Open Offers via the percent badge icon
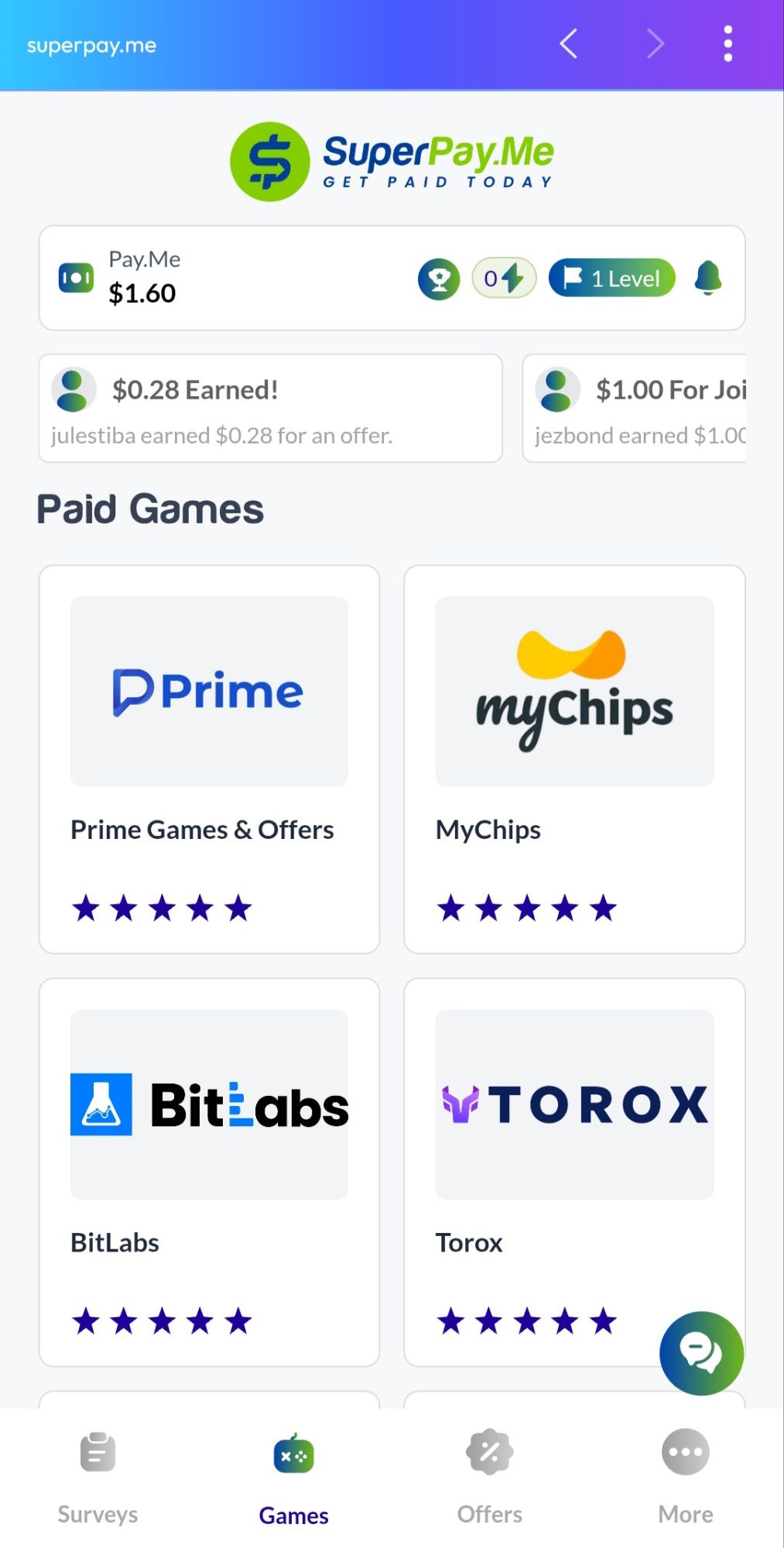The image size is (784, 1548). click(489, 1454)
